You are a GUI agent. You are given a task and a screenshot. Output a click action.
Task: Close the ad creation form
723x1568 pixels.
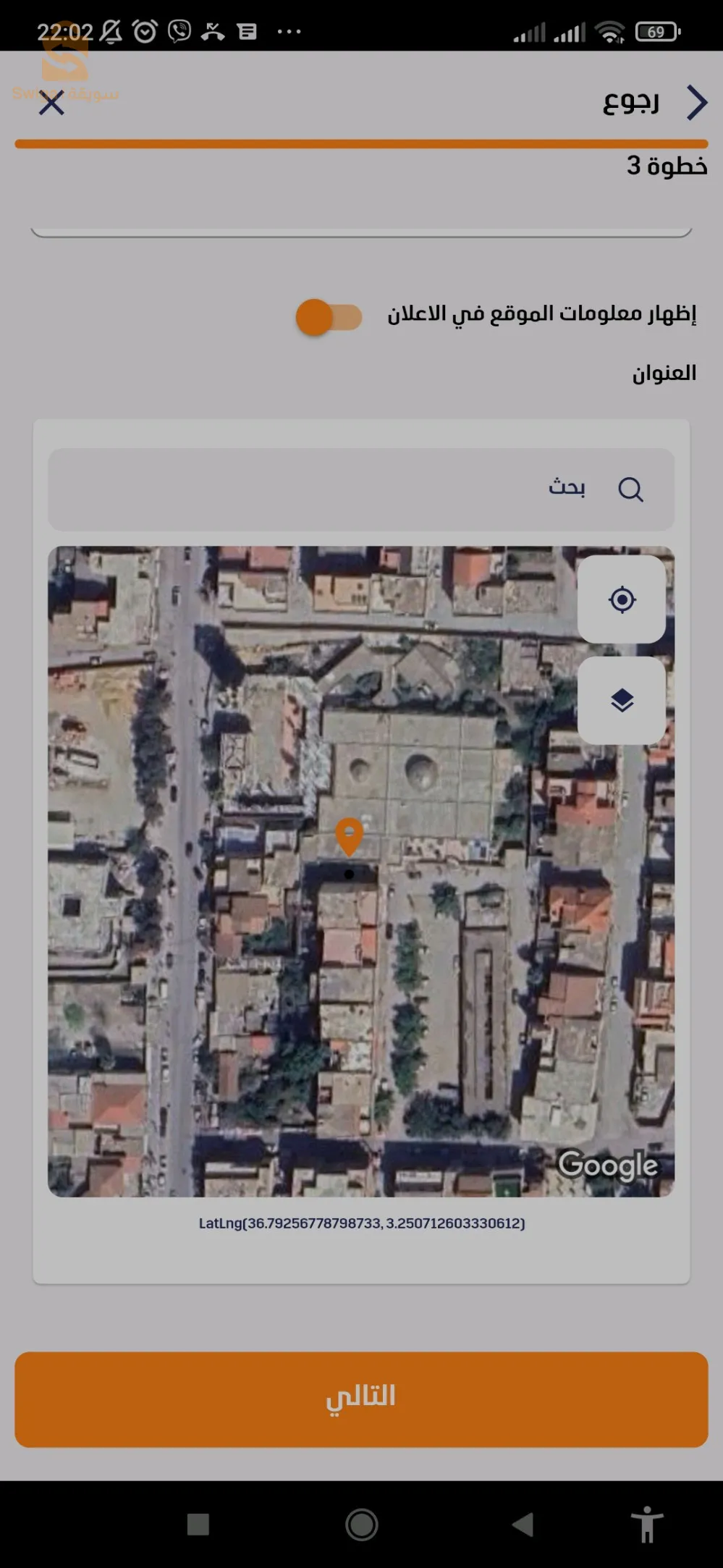click(51, 104)
